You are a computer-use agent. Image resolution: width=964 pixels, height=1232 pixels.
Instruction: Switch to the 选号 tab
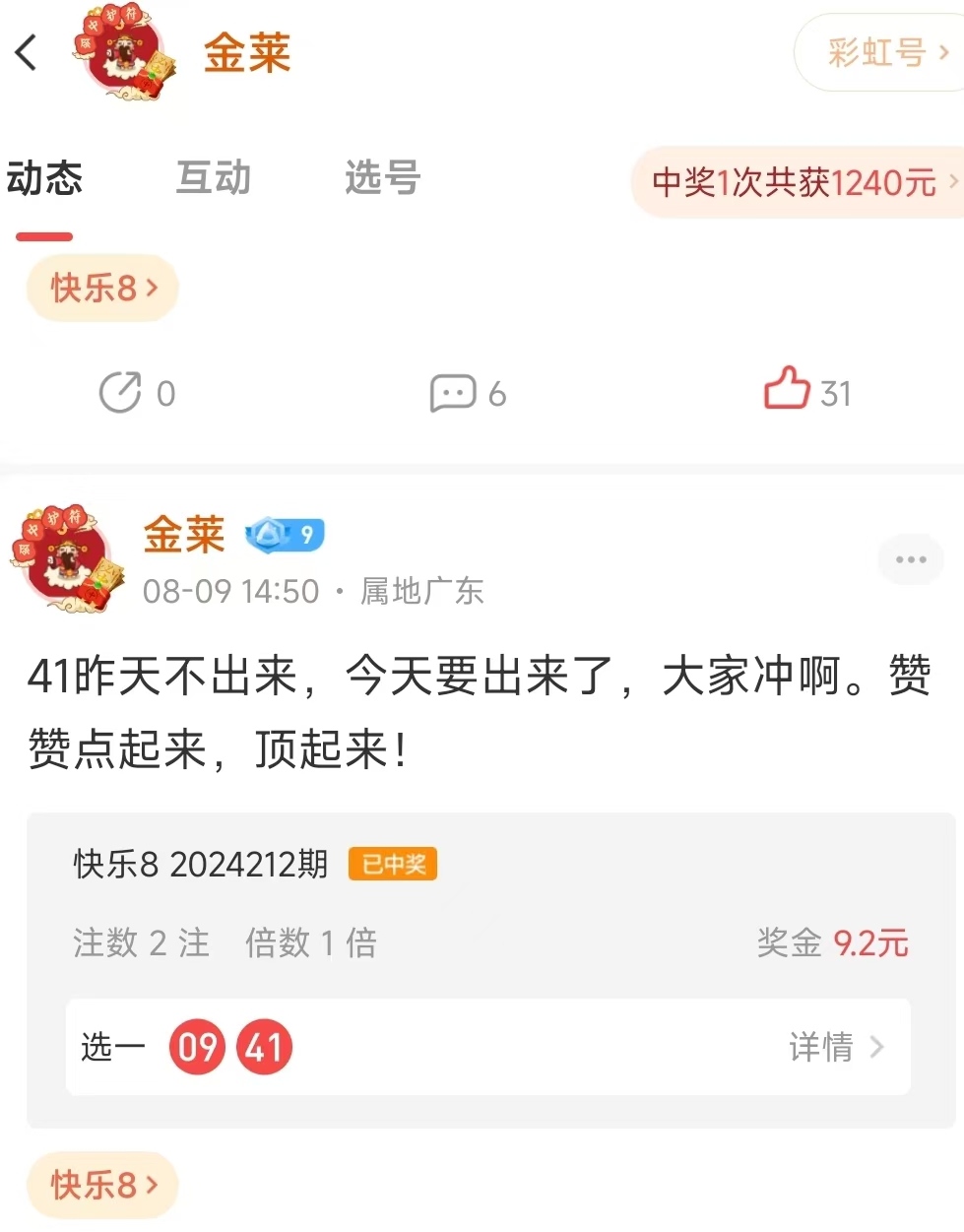click(382, 178)
